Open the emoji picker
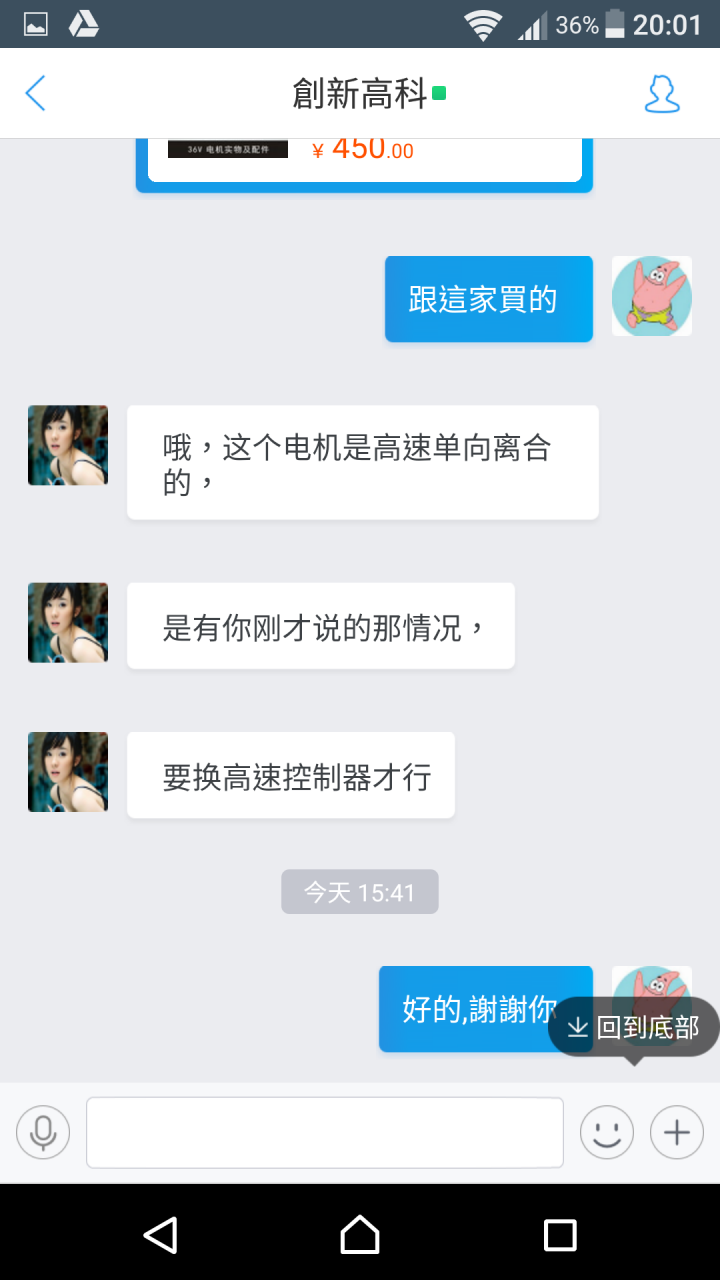Image resolution: width=720 pixels, height=1280 pixels. 607,1132
